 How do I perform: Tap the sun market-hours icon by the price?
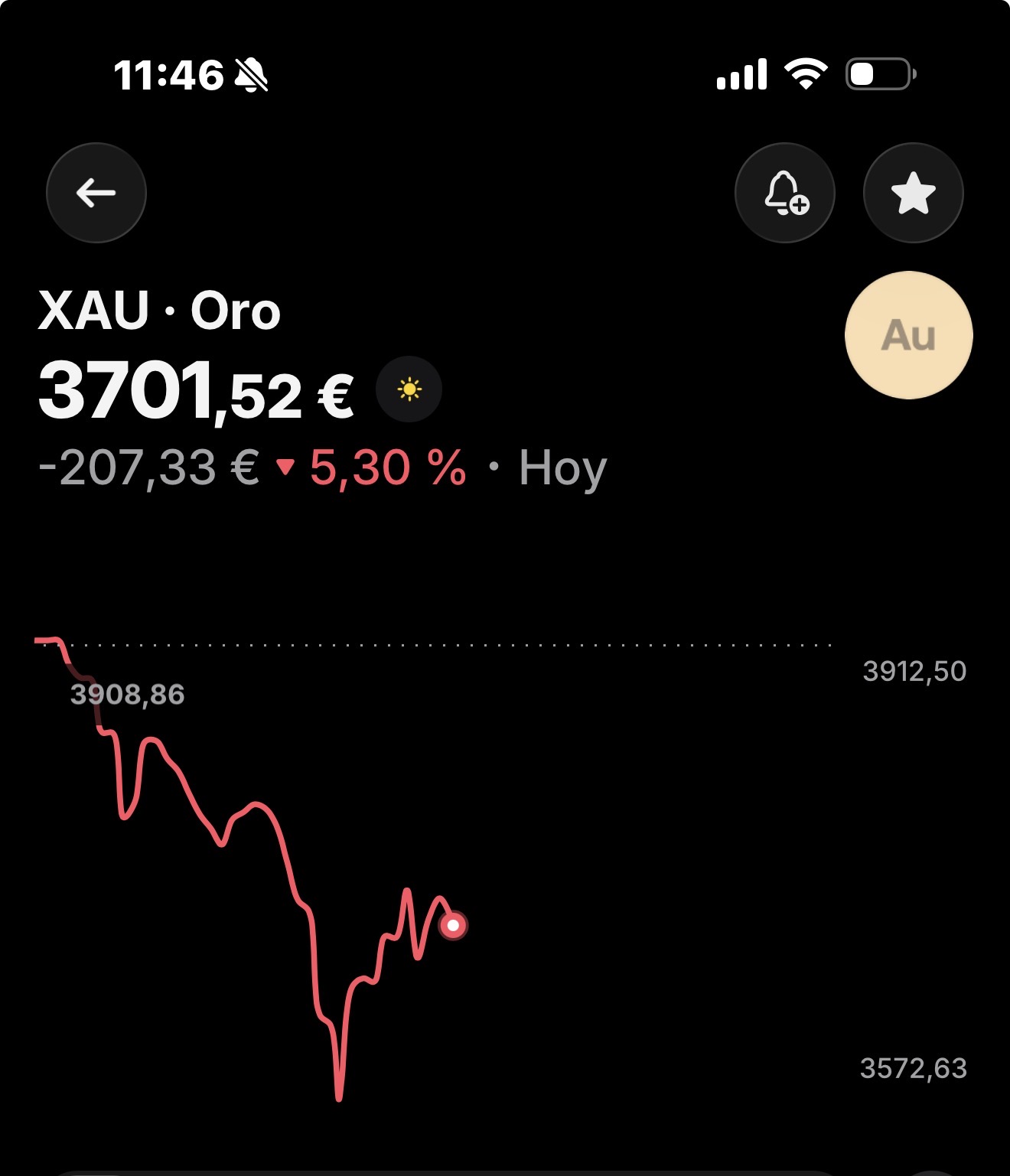[x=409, y=389]
